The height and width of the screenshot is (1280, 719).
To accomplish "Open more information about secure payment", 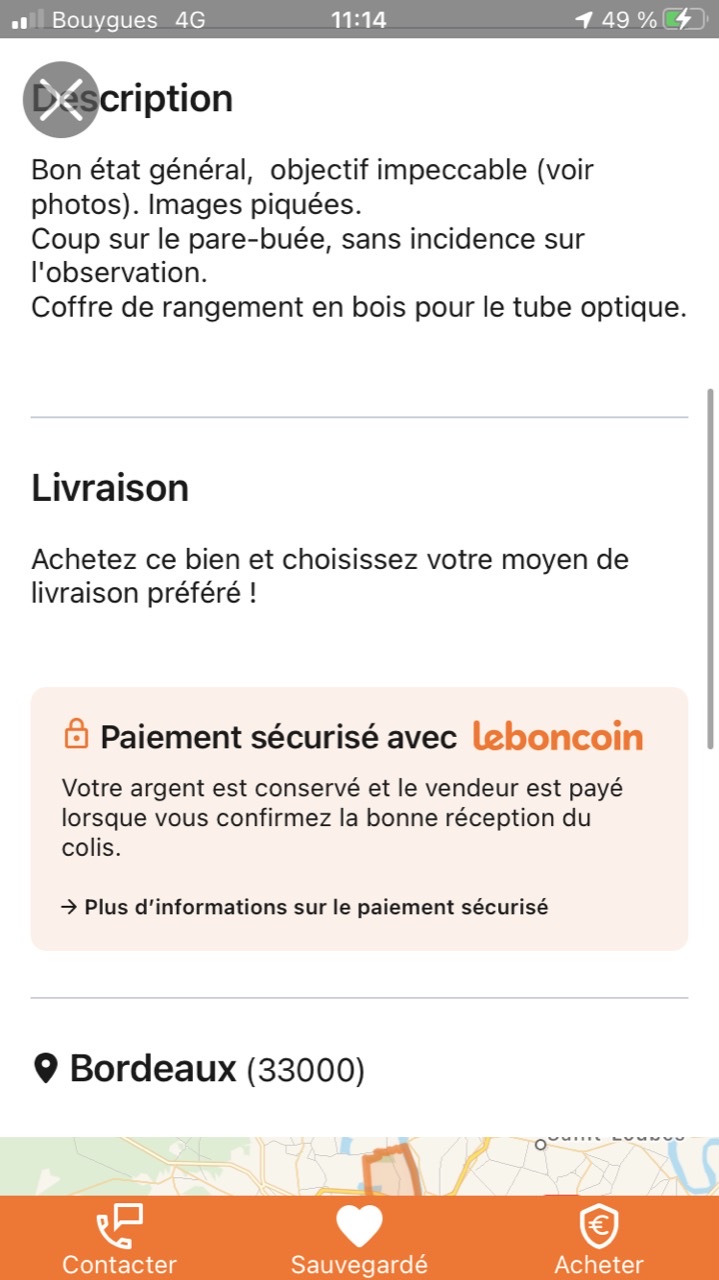I will click(305, 908).
